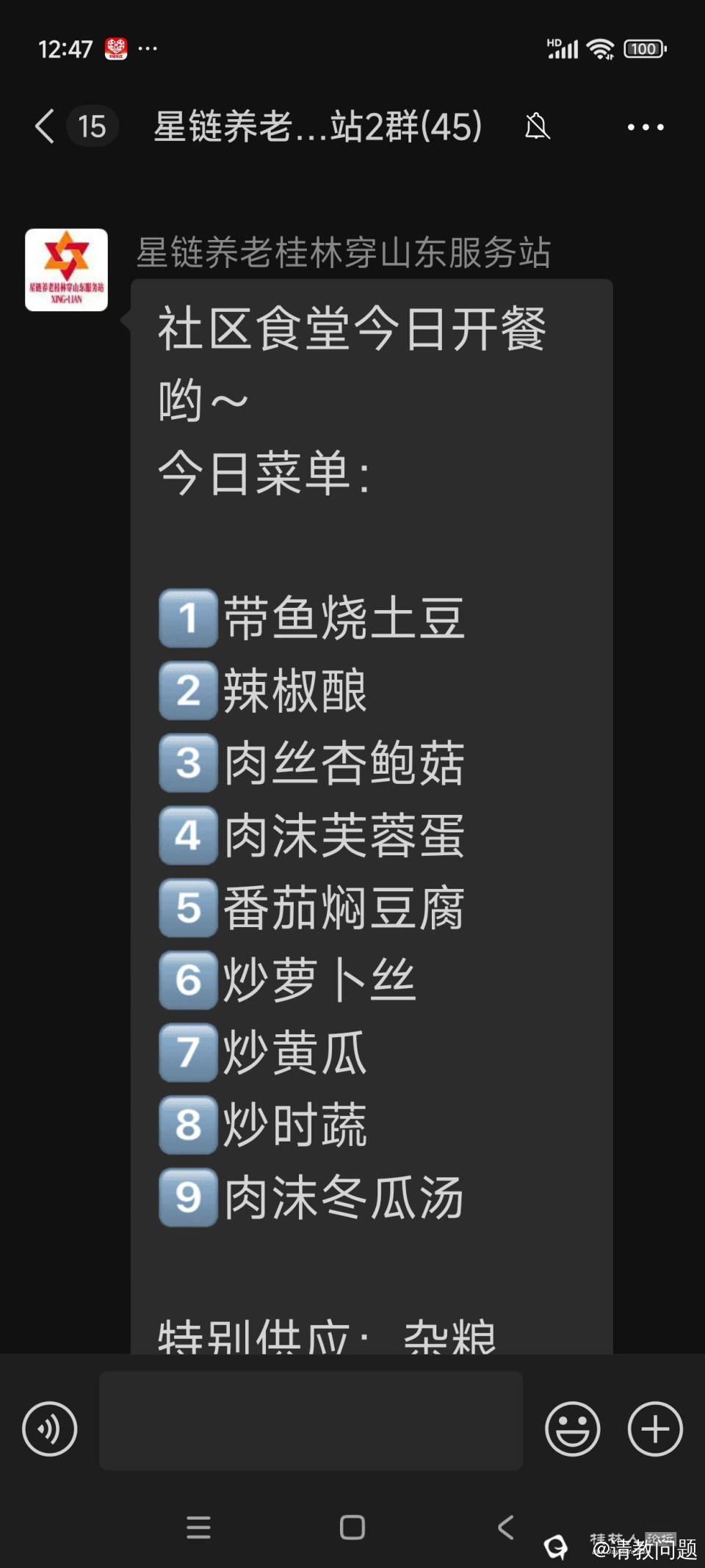
Task: Open the emoji sticker panel
Action: 572,1429
